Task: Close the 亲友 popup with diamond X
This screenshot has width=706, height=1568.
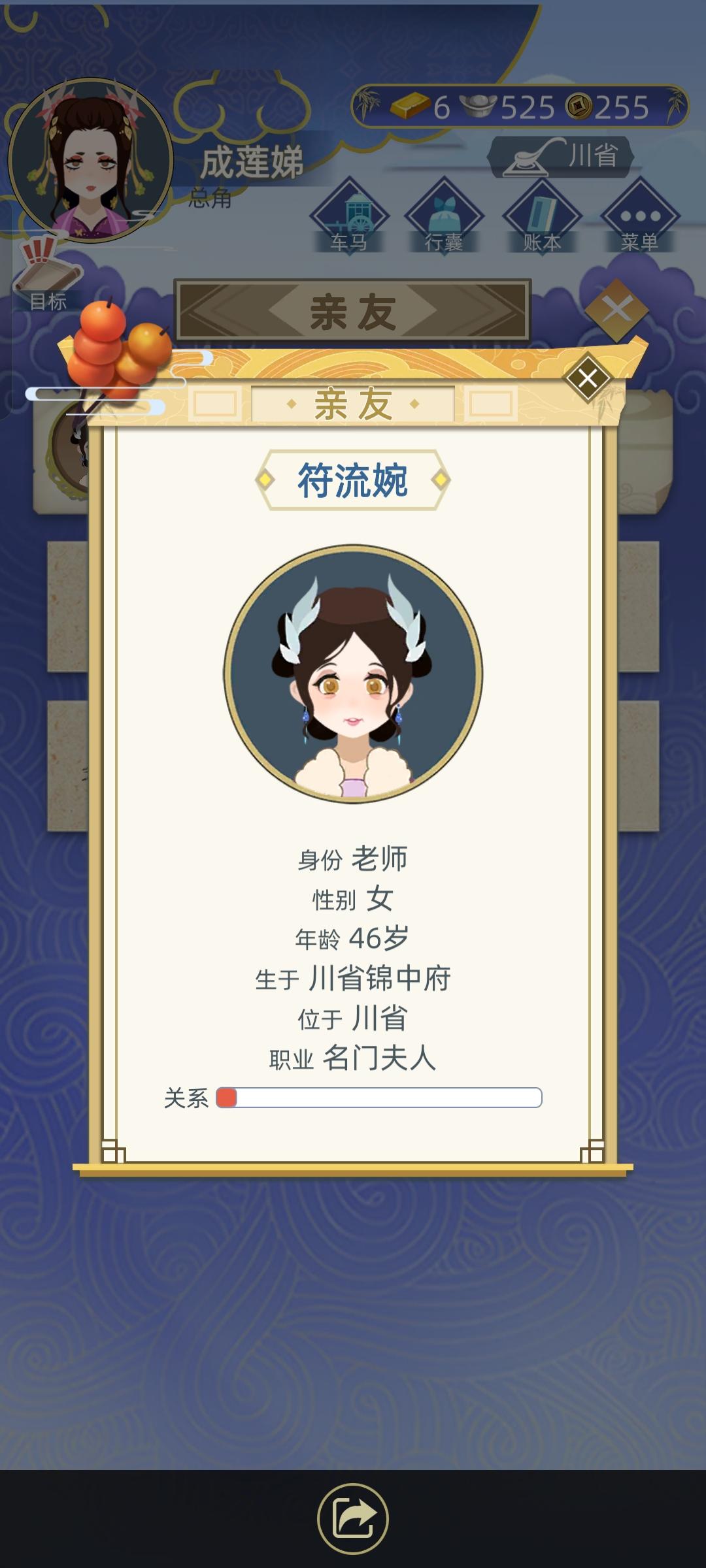Action: [588, 378]
